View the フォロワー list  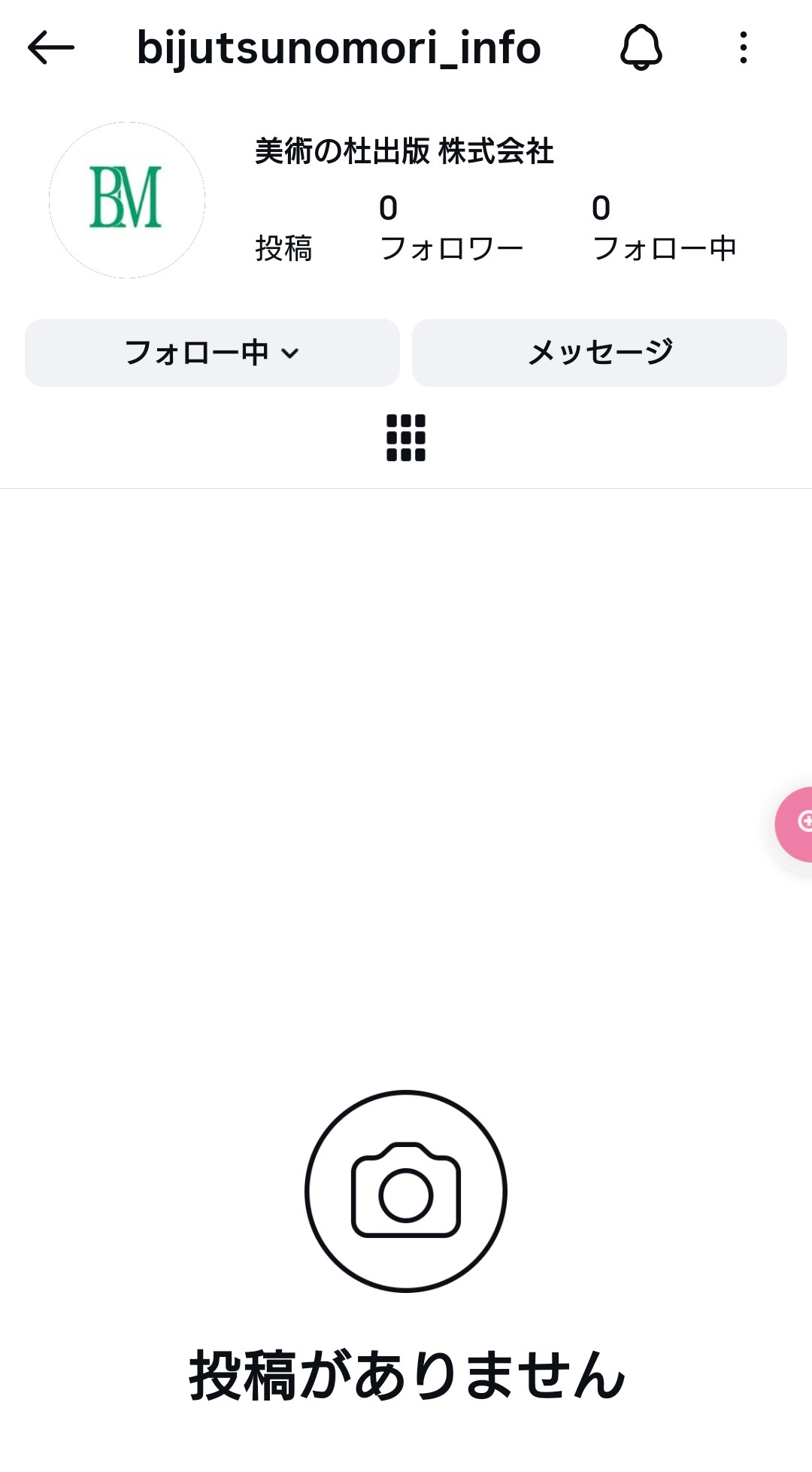(x=451, y=228)
